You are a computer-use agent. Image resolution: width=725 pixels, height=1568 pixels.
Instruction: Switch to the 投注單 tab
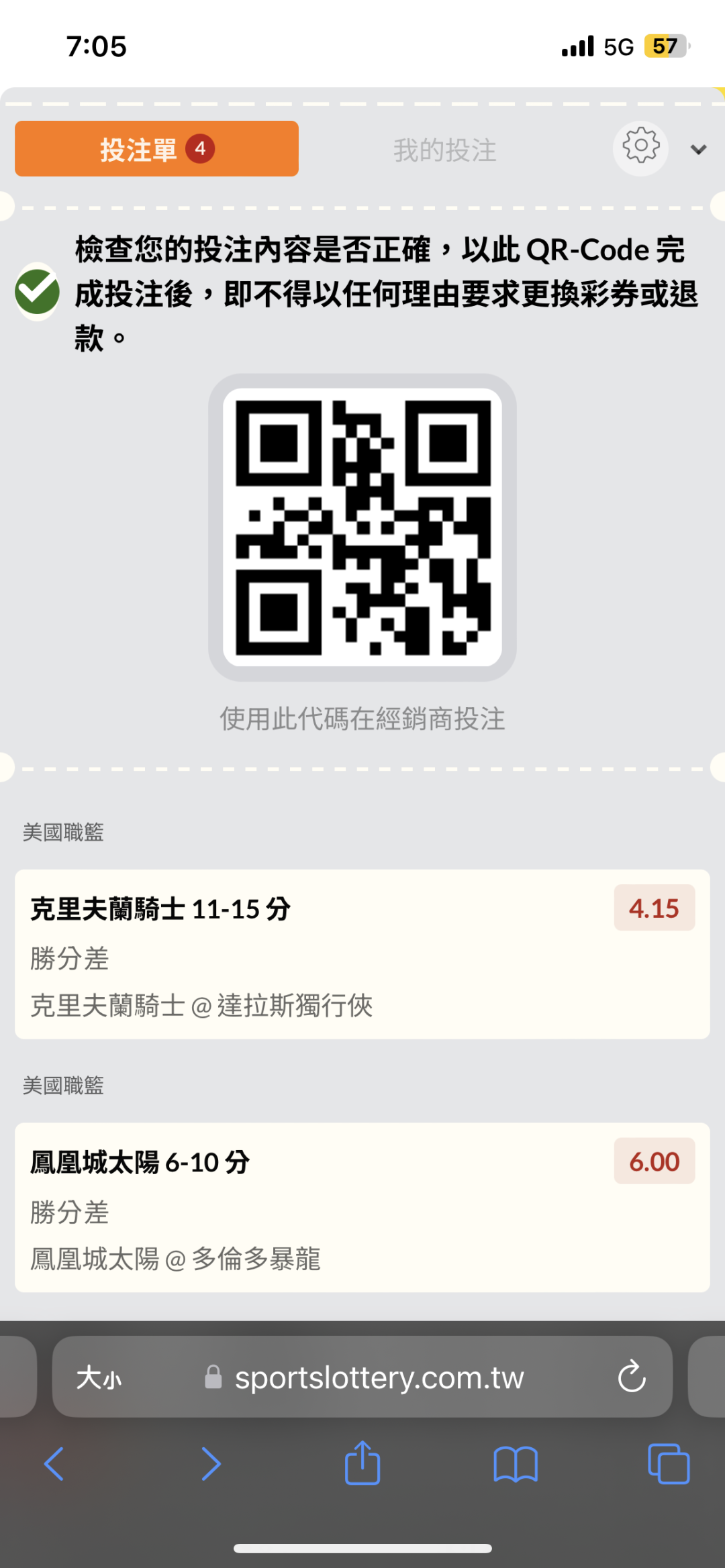156,149
